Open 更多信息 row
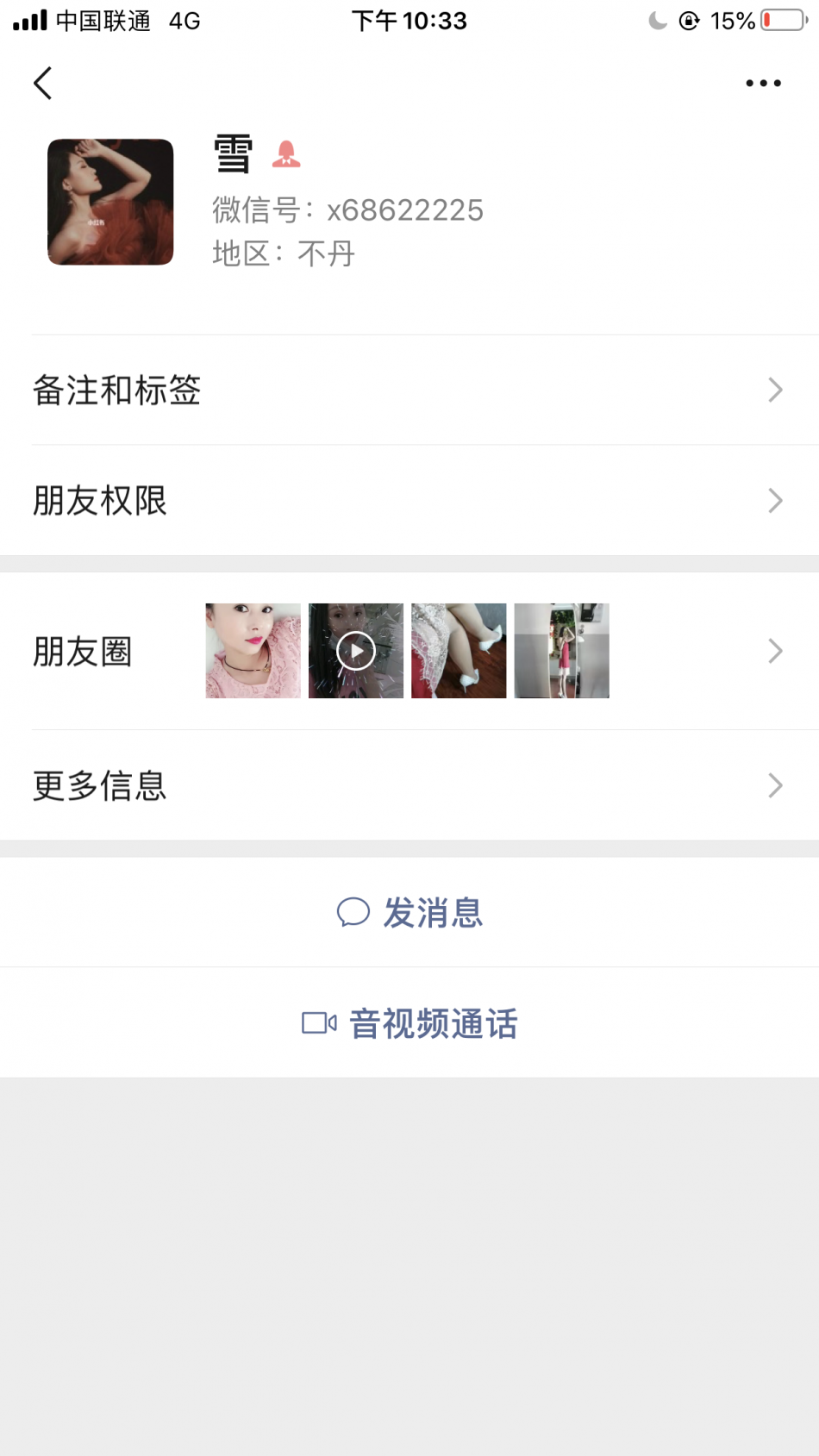Screen dimensions: 819x1456 [409, 785]
